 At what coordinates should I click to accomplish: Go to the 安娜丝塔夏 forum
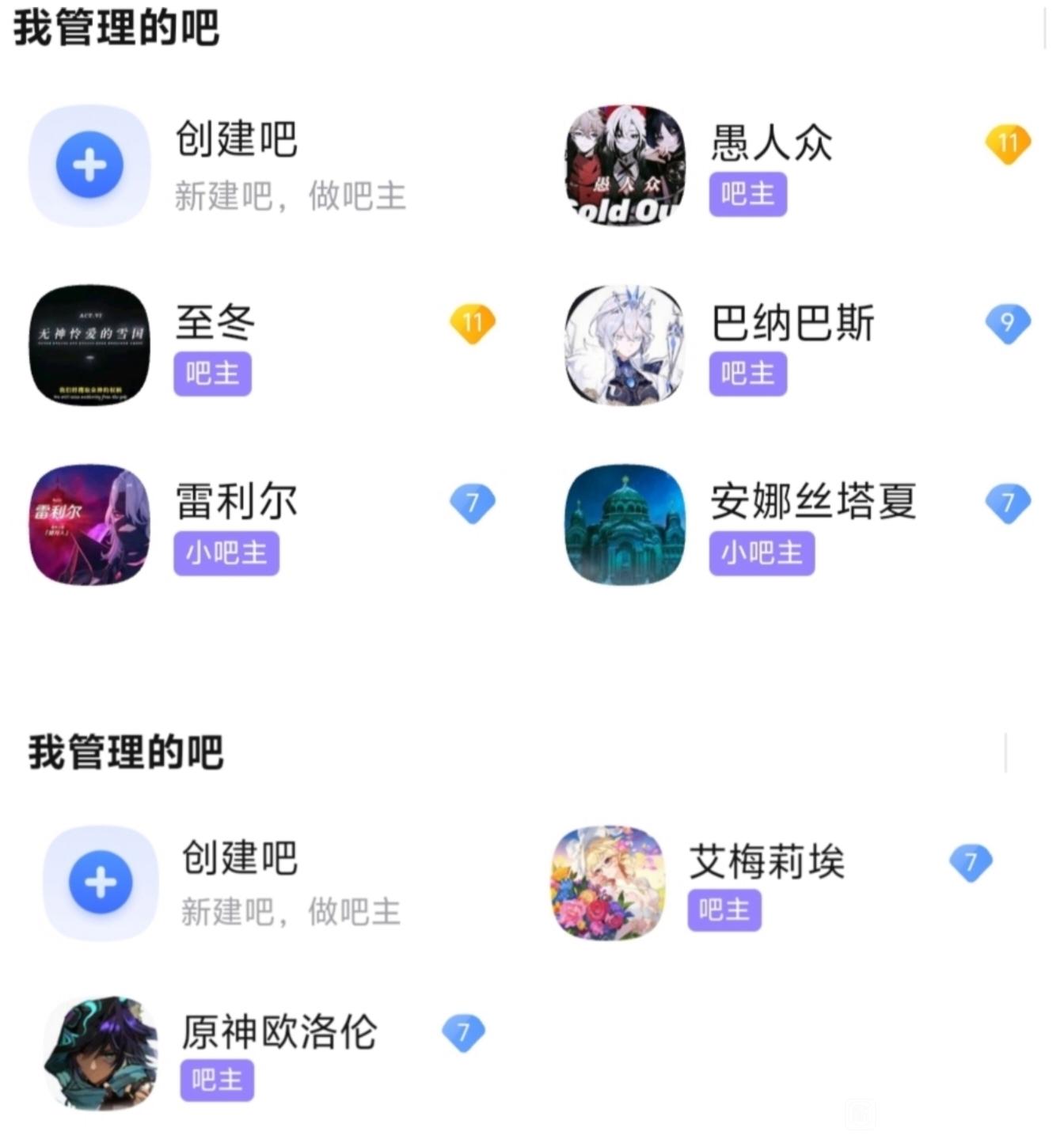point(812,503)
